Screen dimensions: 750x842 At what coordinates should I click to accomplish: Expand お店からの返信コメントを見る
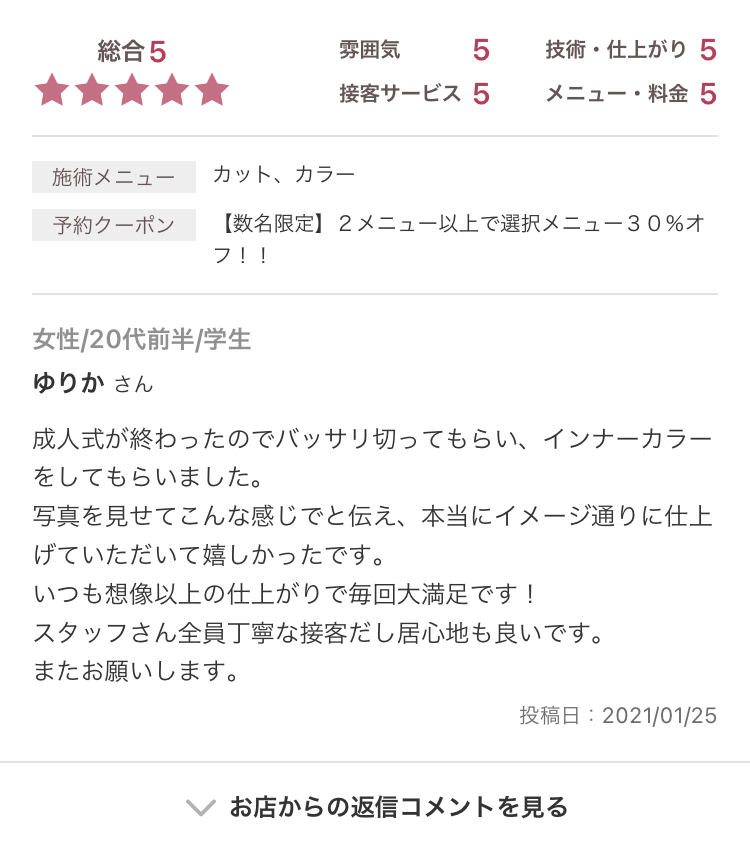tap(376, 806)
